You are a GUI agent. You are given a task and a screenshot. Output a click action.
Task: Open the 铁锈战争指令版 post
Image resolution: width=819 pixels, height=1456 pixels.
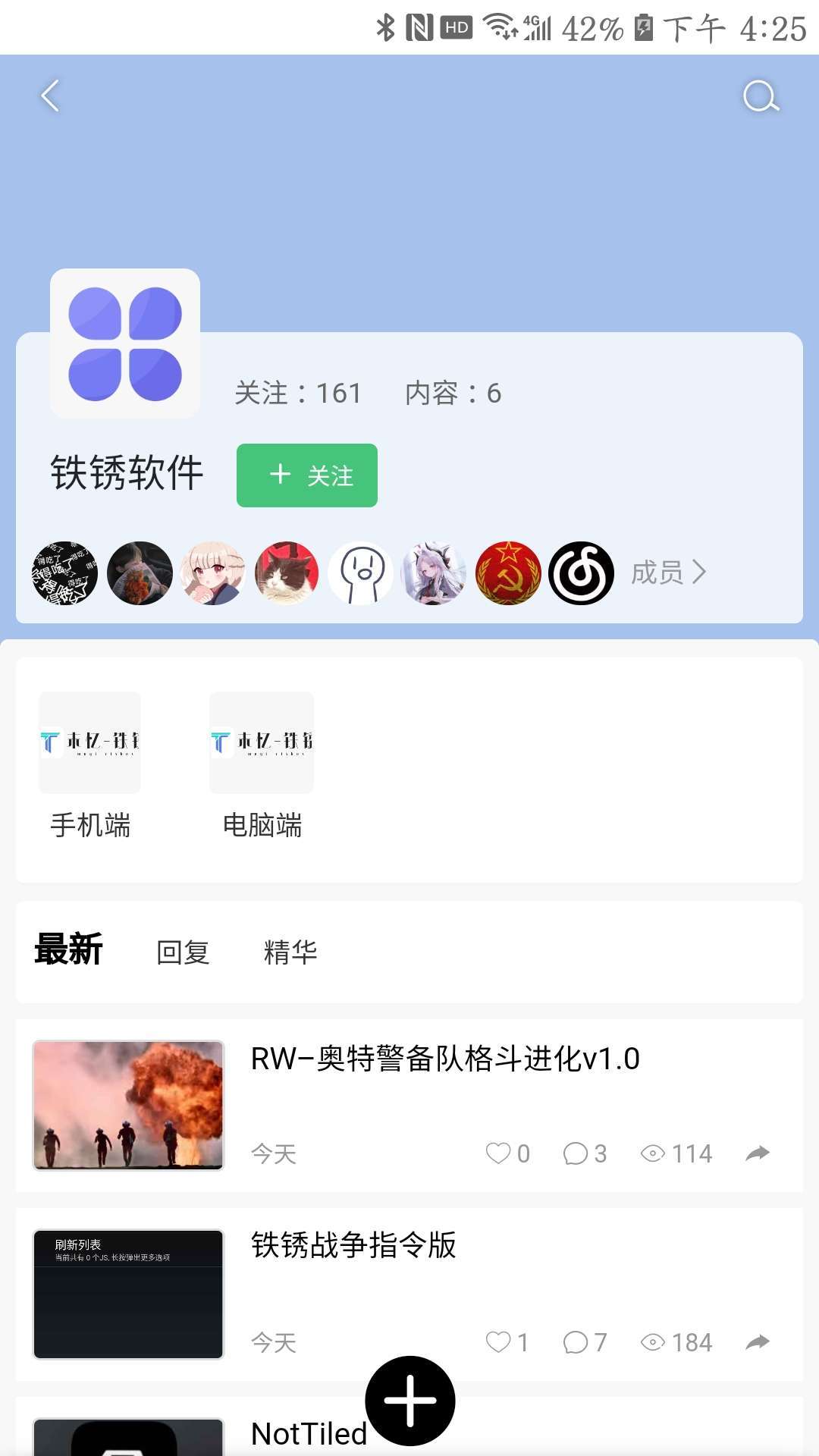(353, 1245)
